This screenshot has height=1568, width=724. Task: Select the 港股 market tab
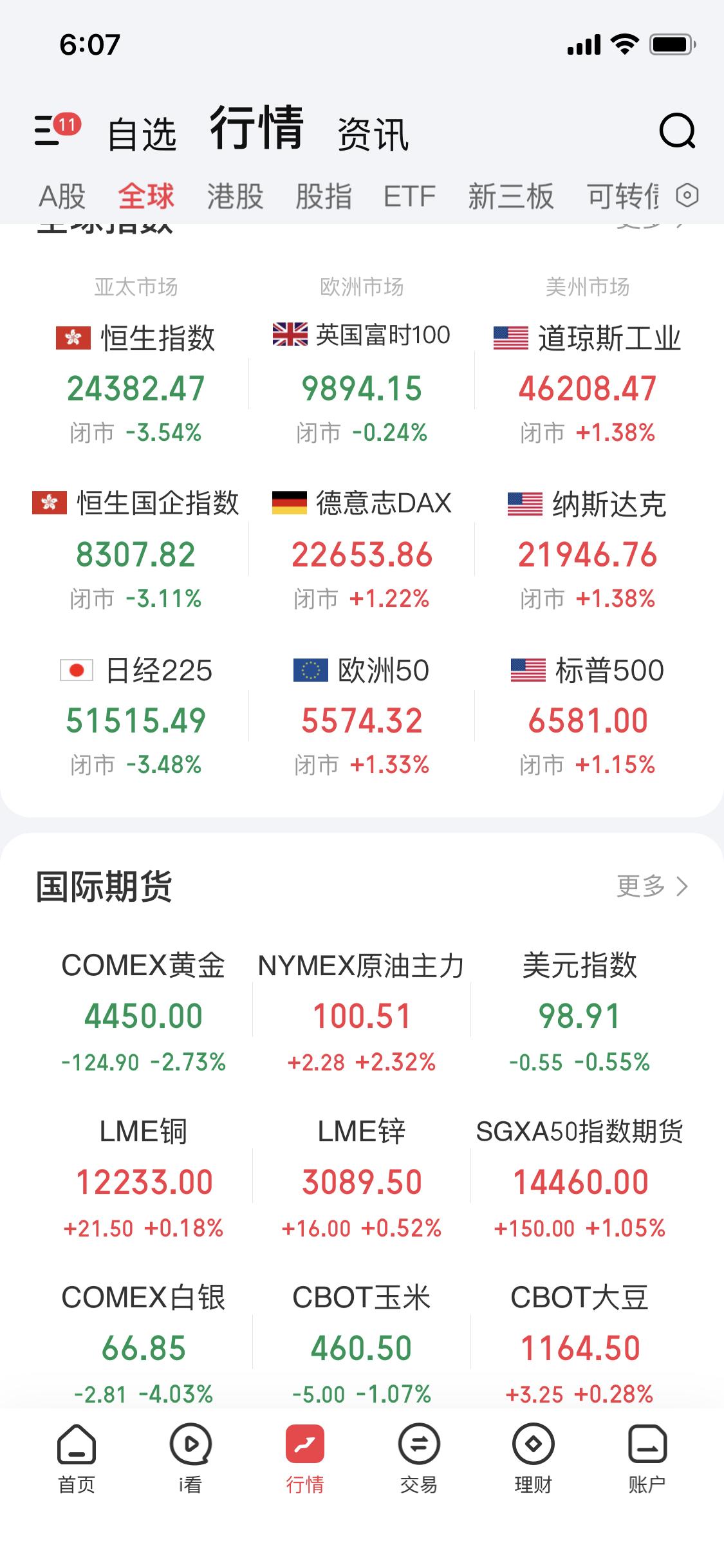(x=236, y=197)
